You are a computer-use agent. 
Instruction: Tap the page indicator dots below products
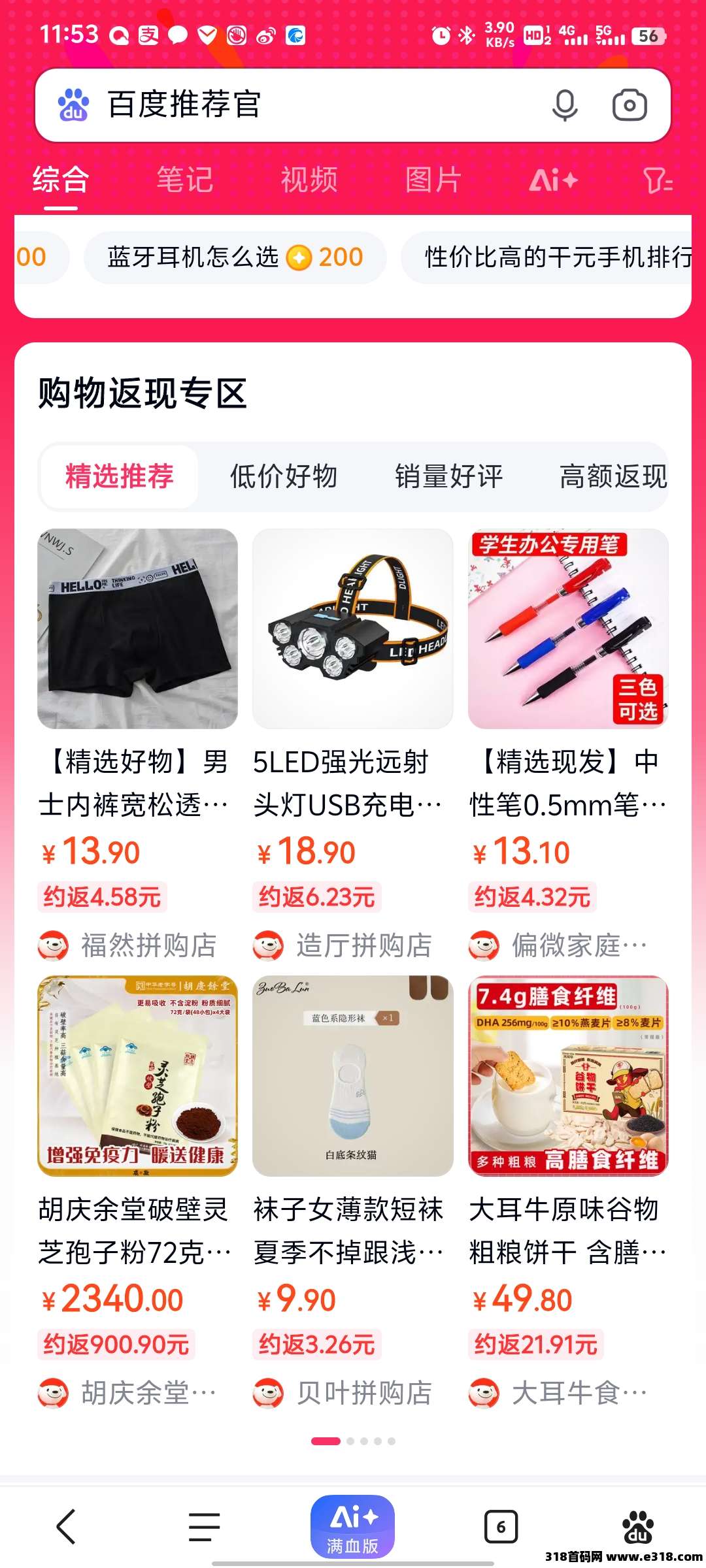(x=353, y=1442)
